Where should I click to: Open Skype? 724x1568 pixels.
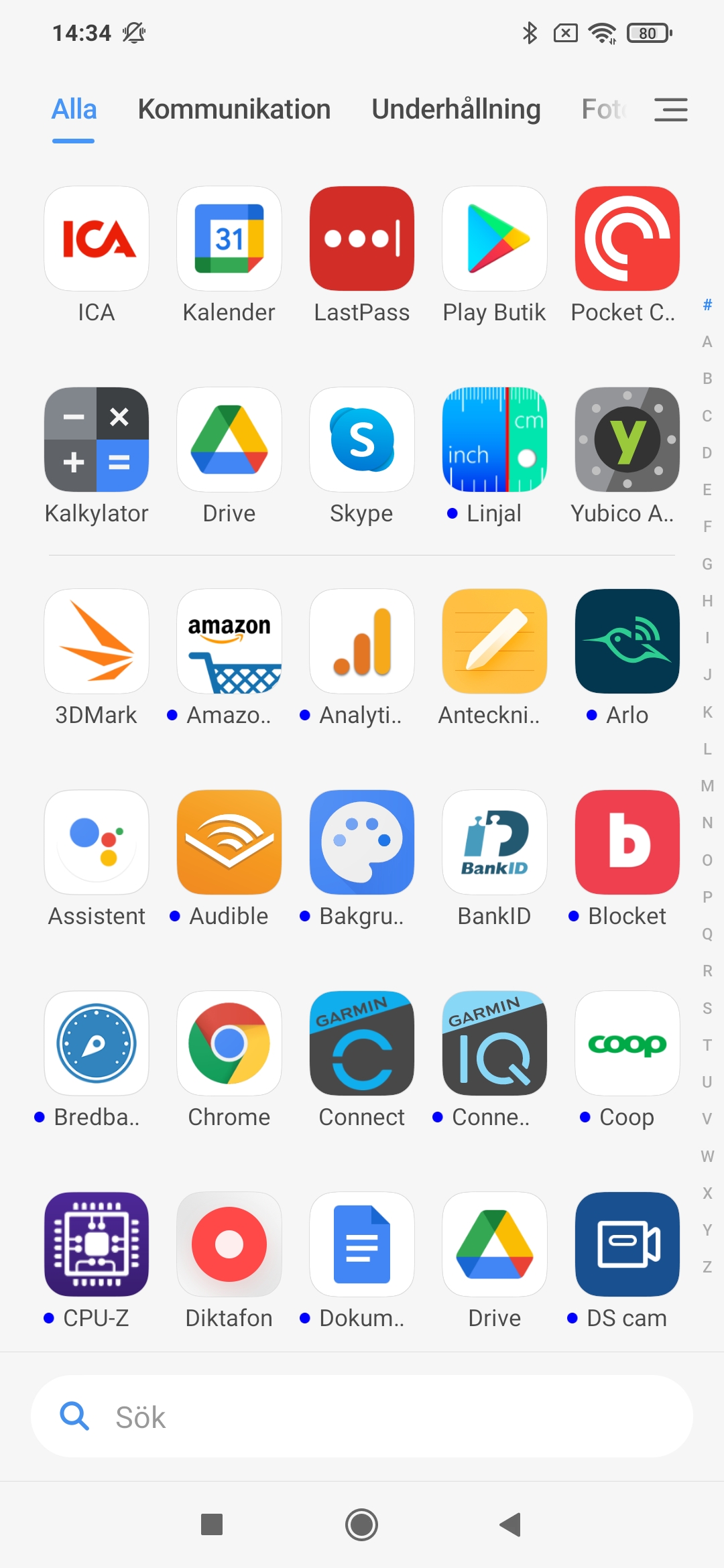tap(362, 440)
